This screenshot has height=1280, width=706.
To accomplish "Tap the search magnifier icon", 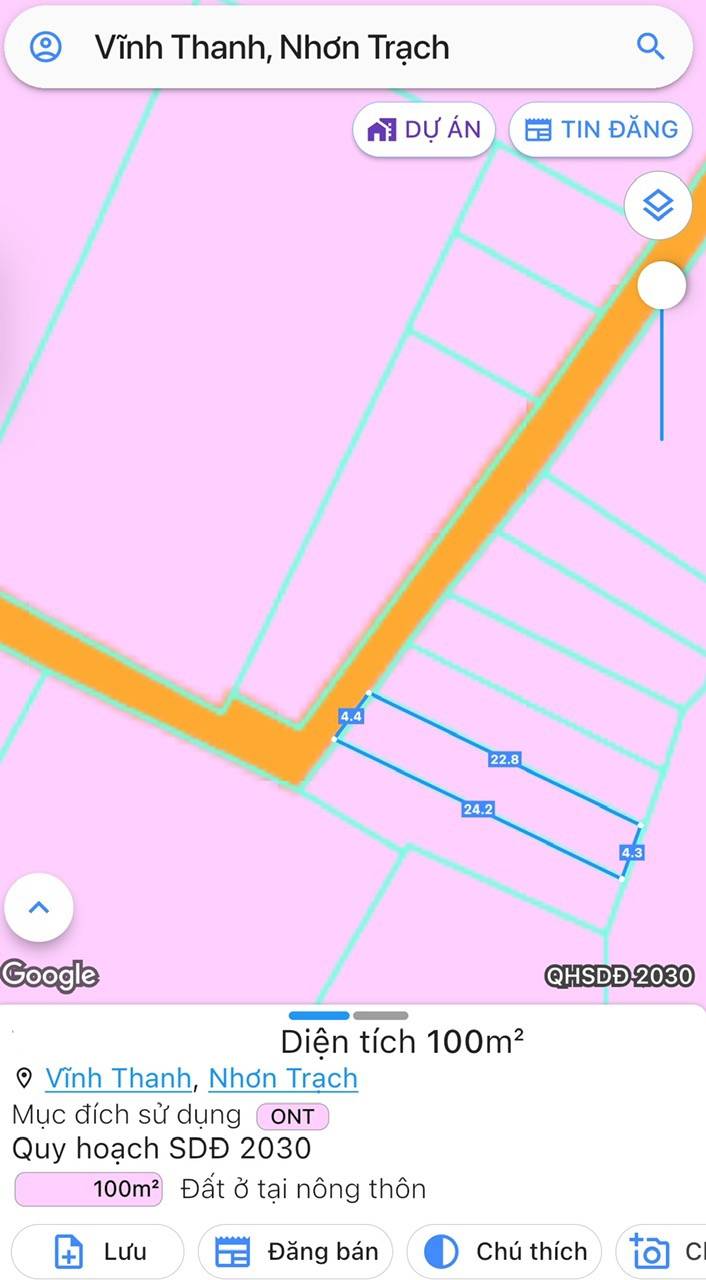I will click(x=650, y=46).
